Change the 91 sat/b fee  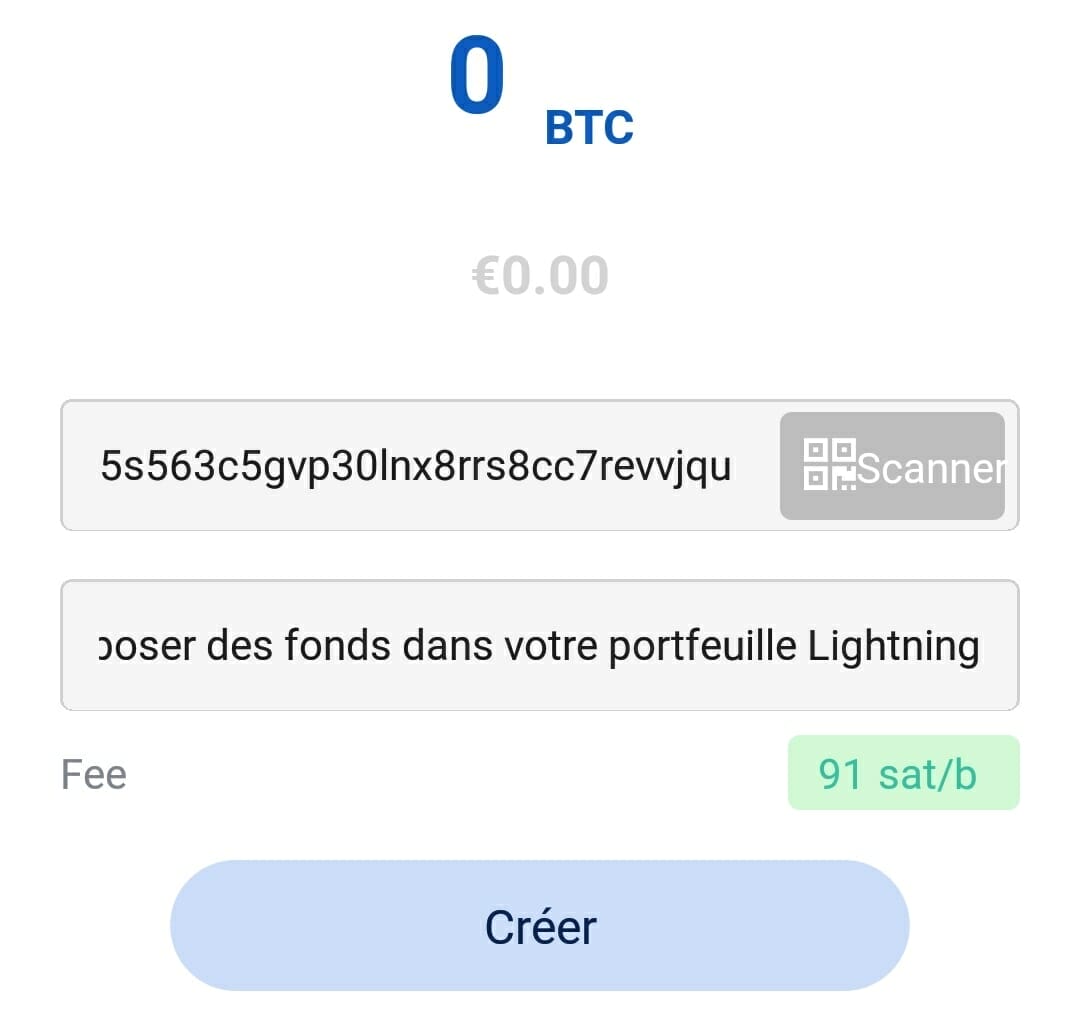pyautogui.click(x=902, y=773)
